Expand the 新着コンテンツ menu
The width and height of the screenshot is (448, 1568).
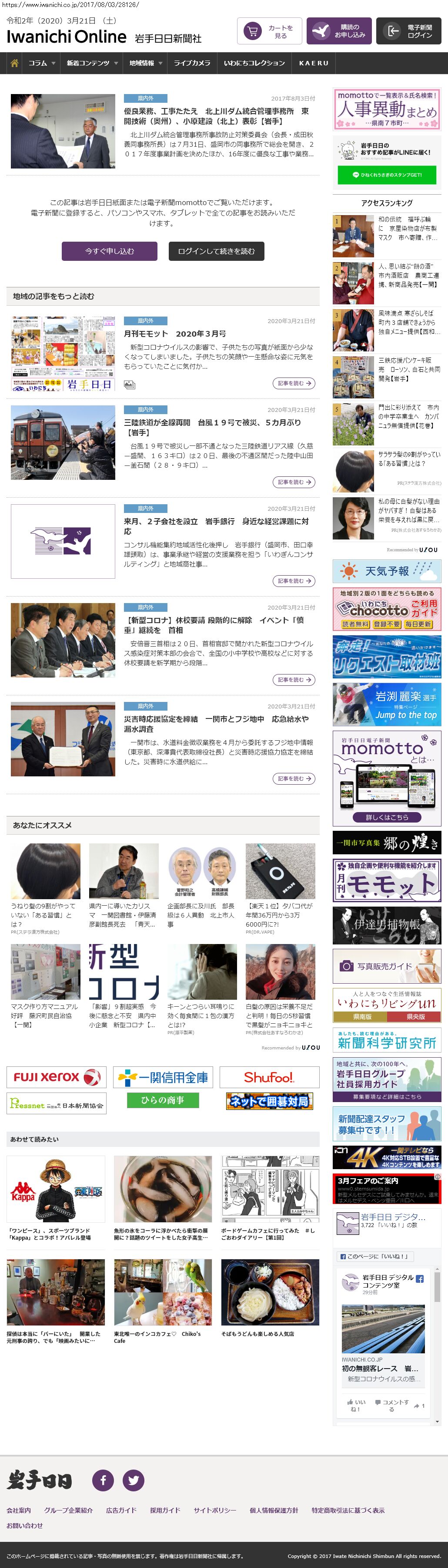[92, 63]
